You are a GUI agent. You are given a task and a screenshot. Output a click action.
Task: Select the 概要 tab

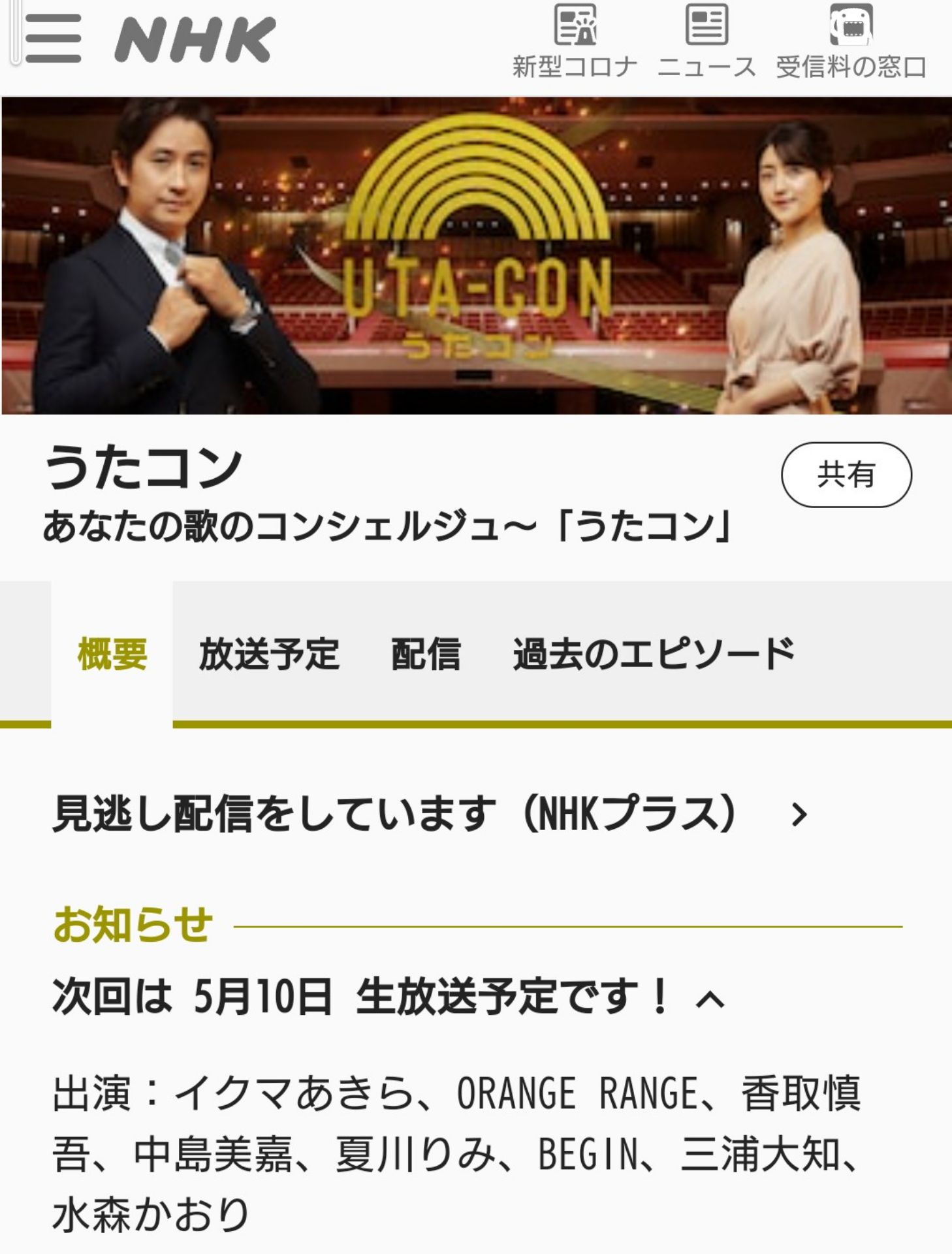[x=112, y=654]
